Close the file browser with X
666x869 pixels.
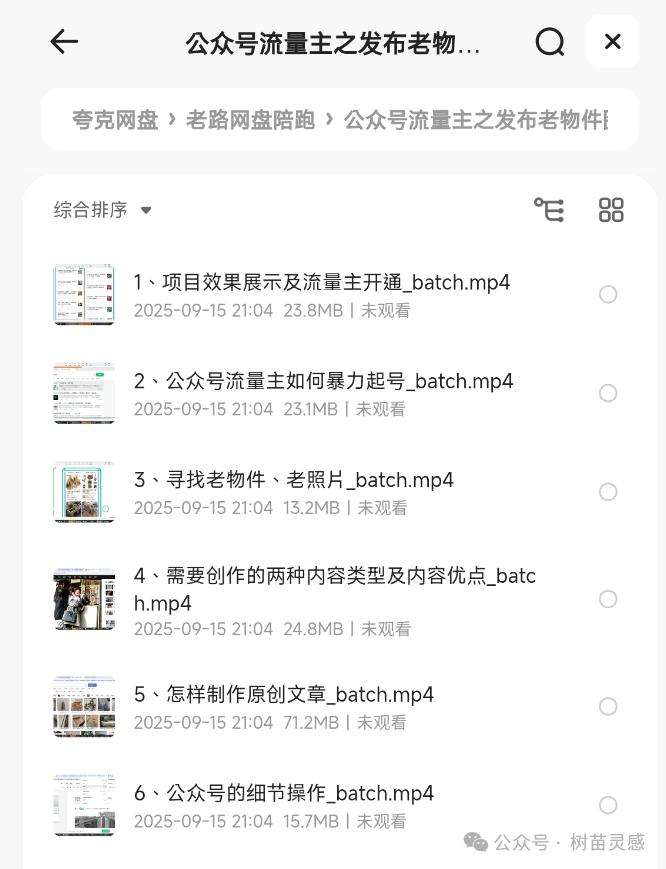[x=613, y=42]
